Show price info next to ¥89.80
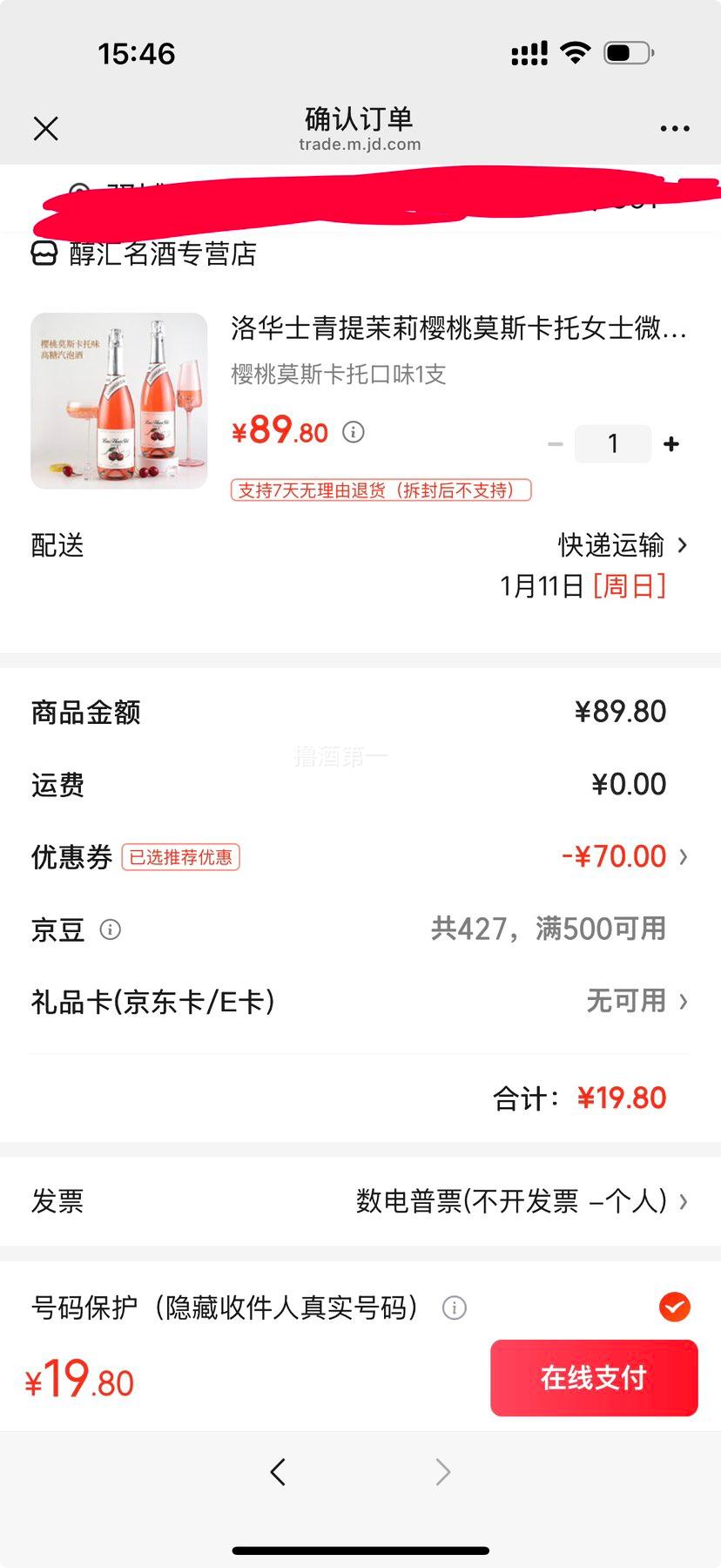The image size is (721, 1568). [x=354, y=432]
